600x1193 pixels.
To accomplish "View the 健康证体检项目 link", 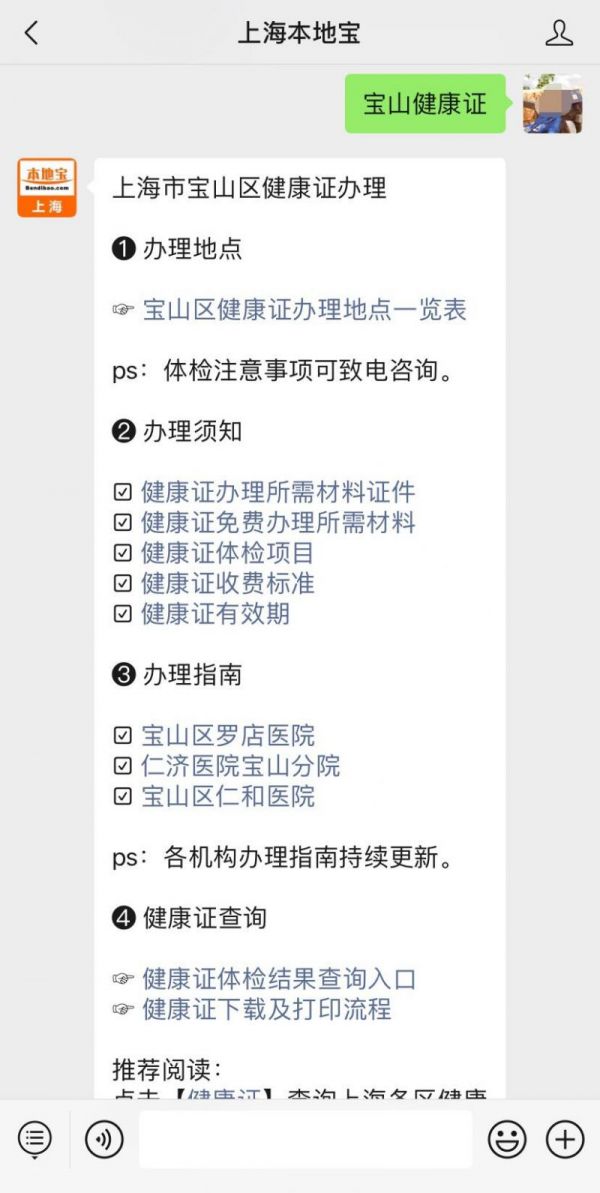I will pos(227,553).
